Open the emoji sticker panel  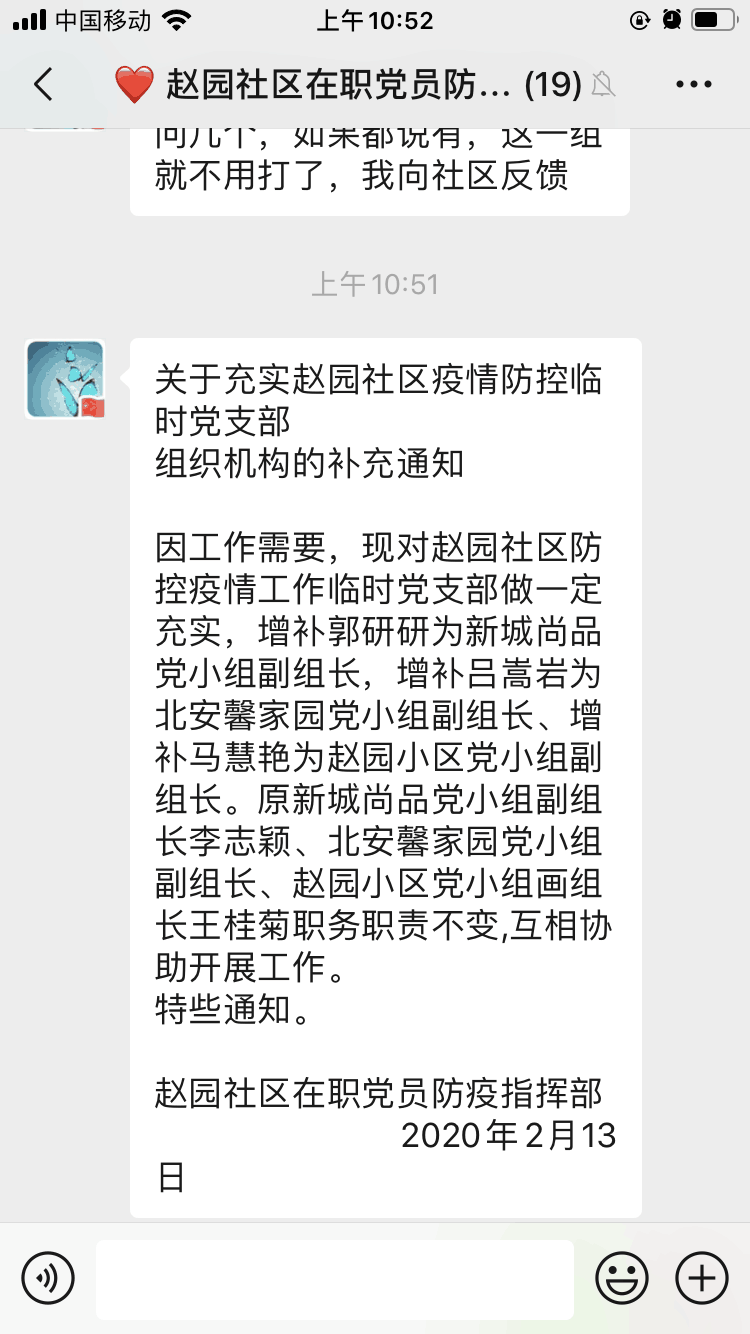point(622,1278)
